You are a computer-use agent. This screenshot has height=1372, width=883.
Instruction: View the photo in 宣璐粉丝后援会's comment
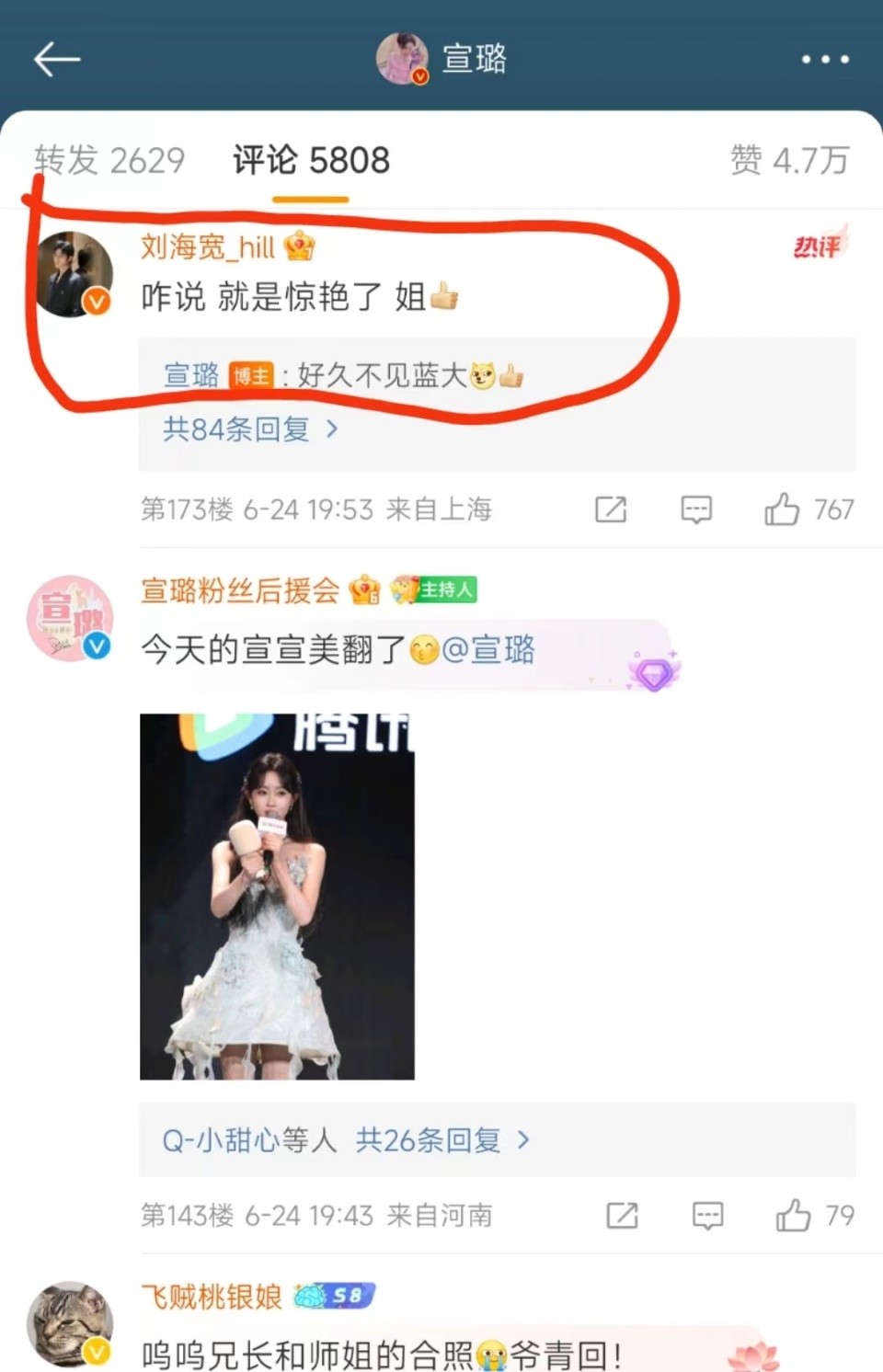tap(277, 897)
